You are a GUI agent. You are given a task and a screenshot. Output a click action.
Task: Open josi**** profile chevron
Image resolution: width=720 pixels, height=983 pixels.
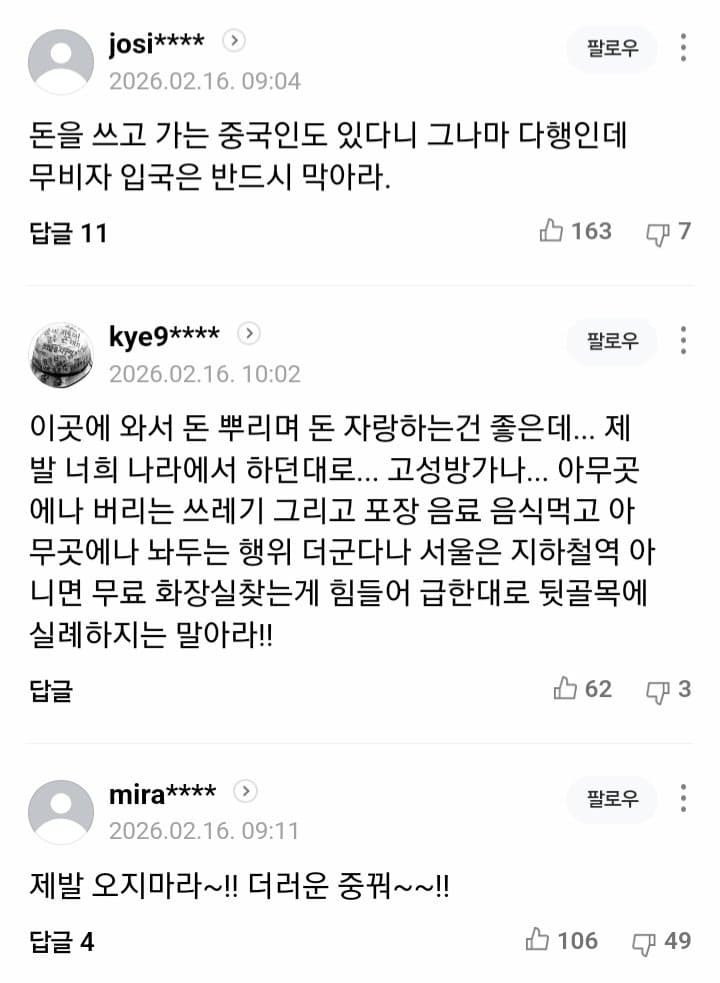235,41
